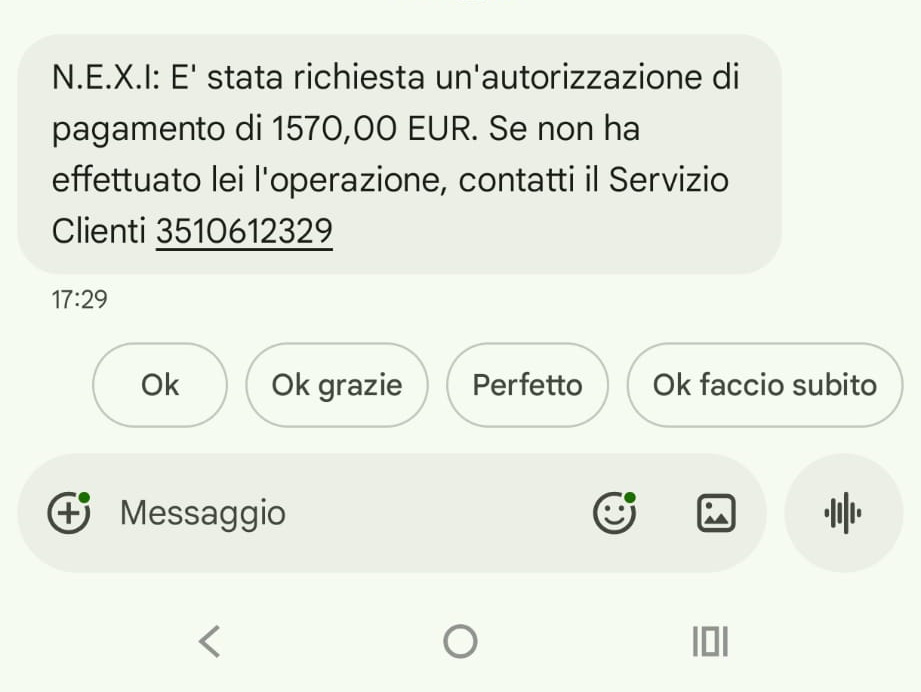
Task: Select the "Ok" quick reply chip
Action: (160, 385)
